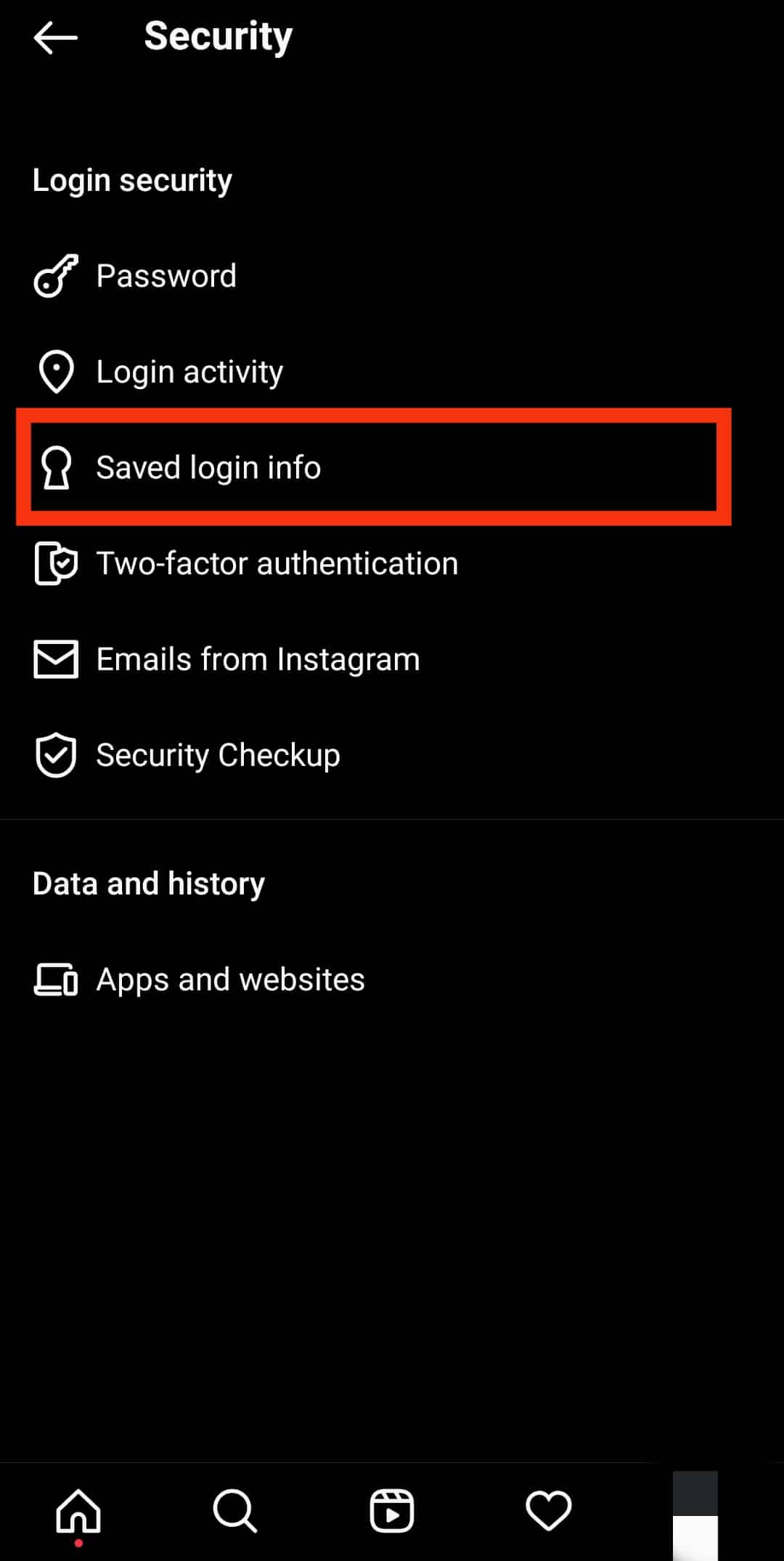Open the Search tab
The image size is (784, 1561).
(x=235, y=1511)
